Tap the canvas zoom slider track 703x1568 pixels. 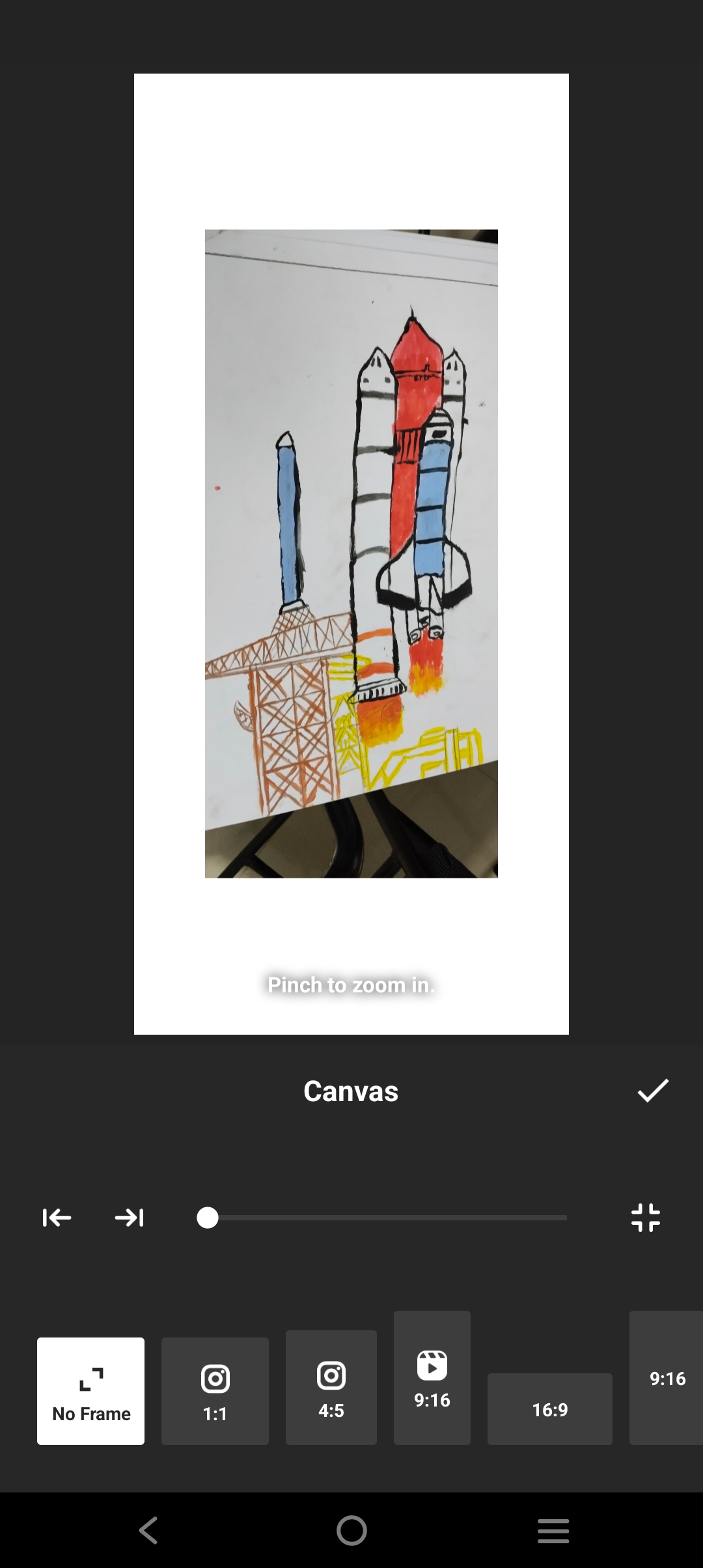pyautogui.click(x=391, y=1218)
